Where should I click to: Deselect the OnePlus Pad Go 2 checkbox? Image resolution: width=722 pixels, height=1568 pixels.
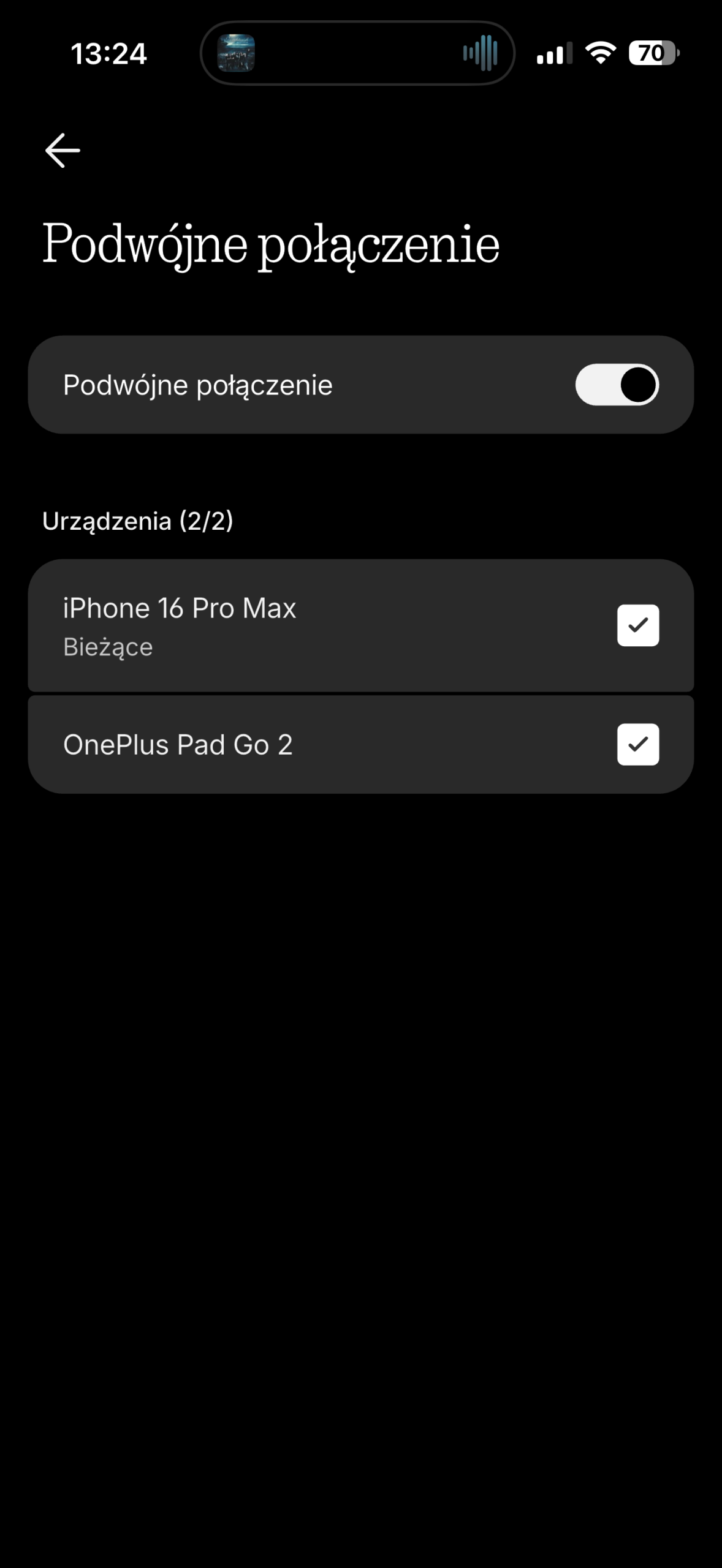(x=637, y=744)
